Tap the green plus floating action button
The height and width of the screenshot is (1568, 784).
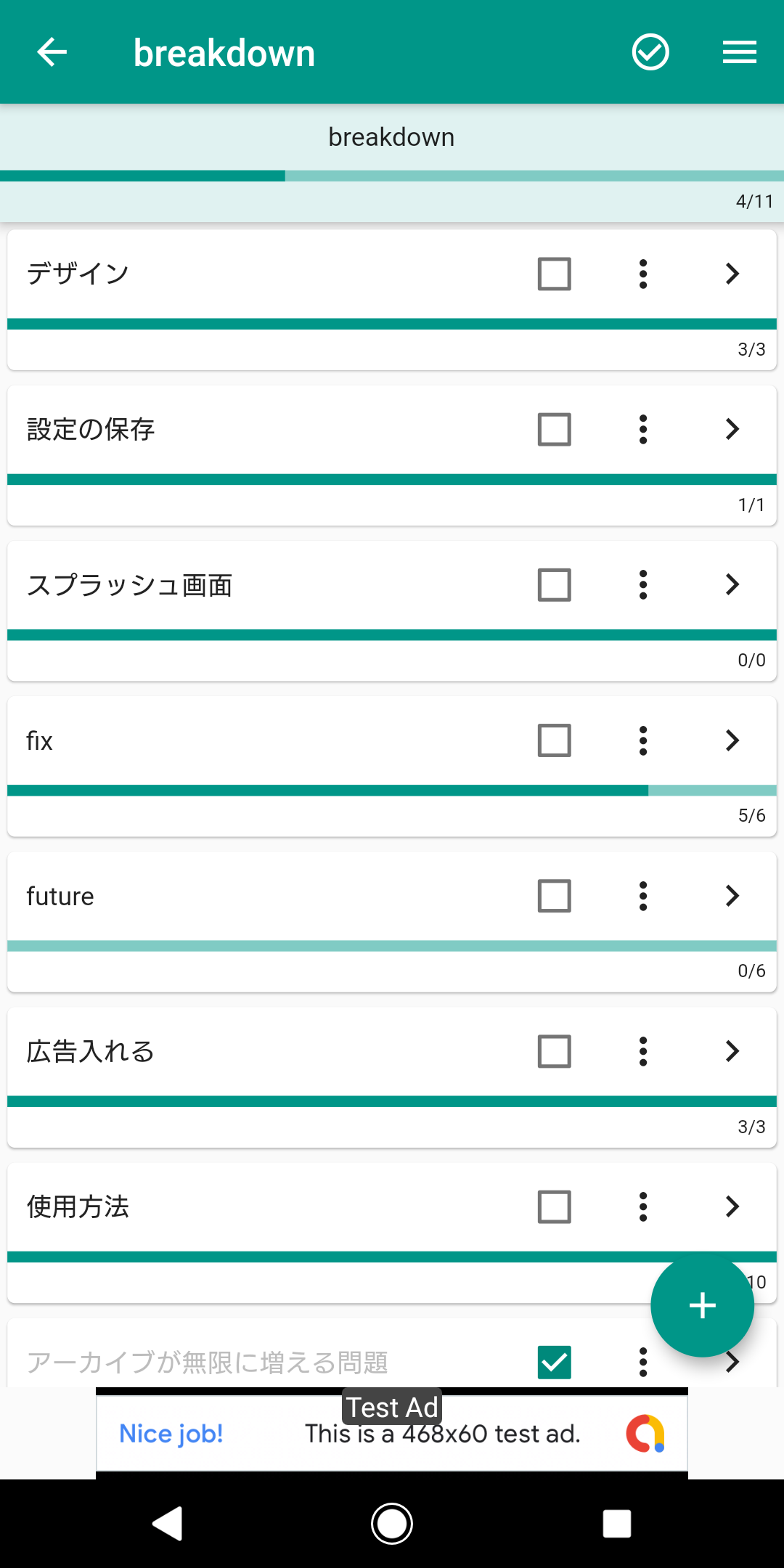[x=701, y=1305]
